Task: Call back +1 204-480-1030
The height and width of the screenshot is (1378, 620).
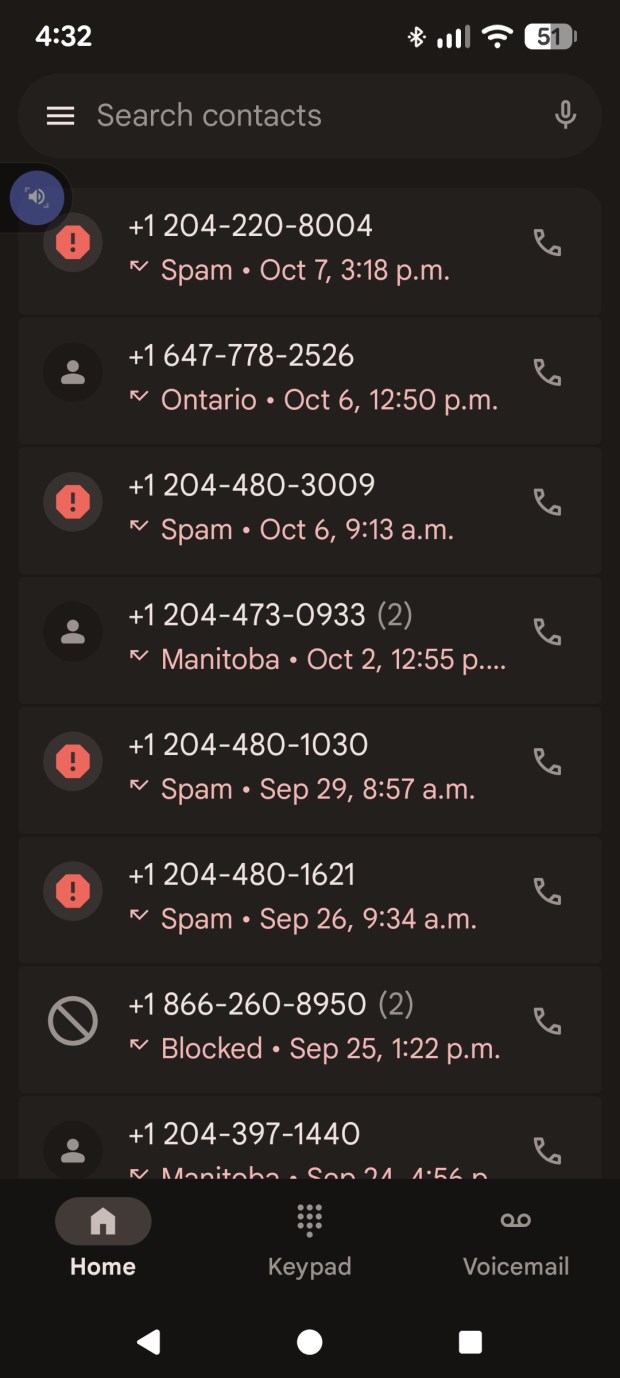Action: [x=547, y=762]
